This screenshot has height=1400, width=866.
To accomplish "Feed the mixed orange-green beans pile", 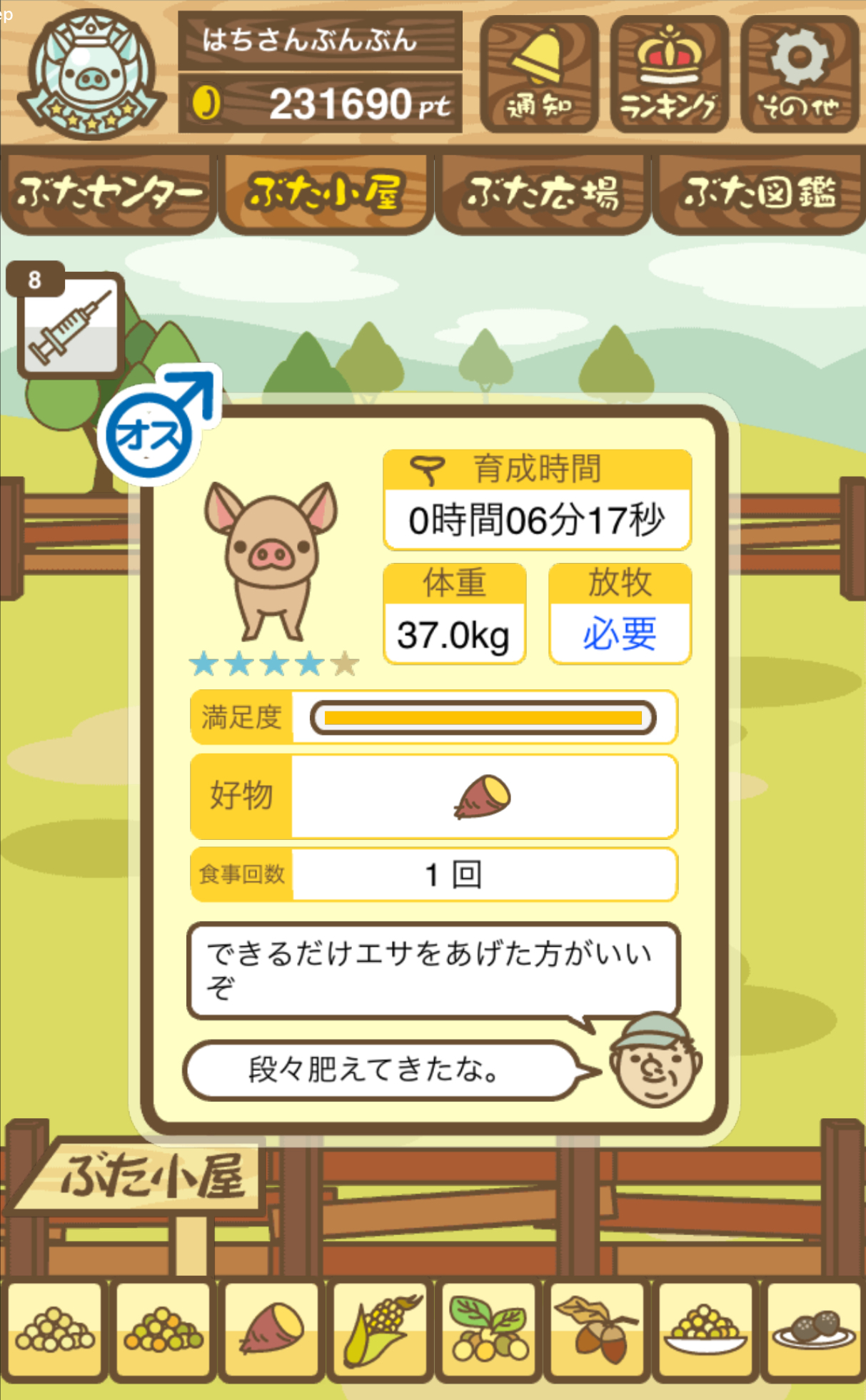I will pyautogui.click(x=163, y=1330).
